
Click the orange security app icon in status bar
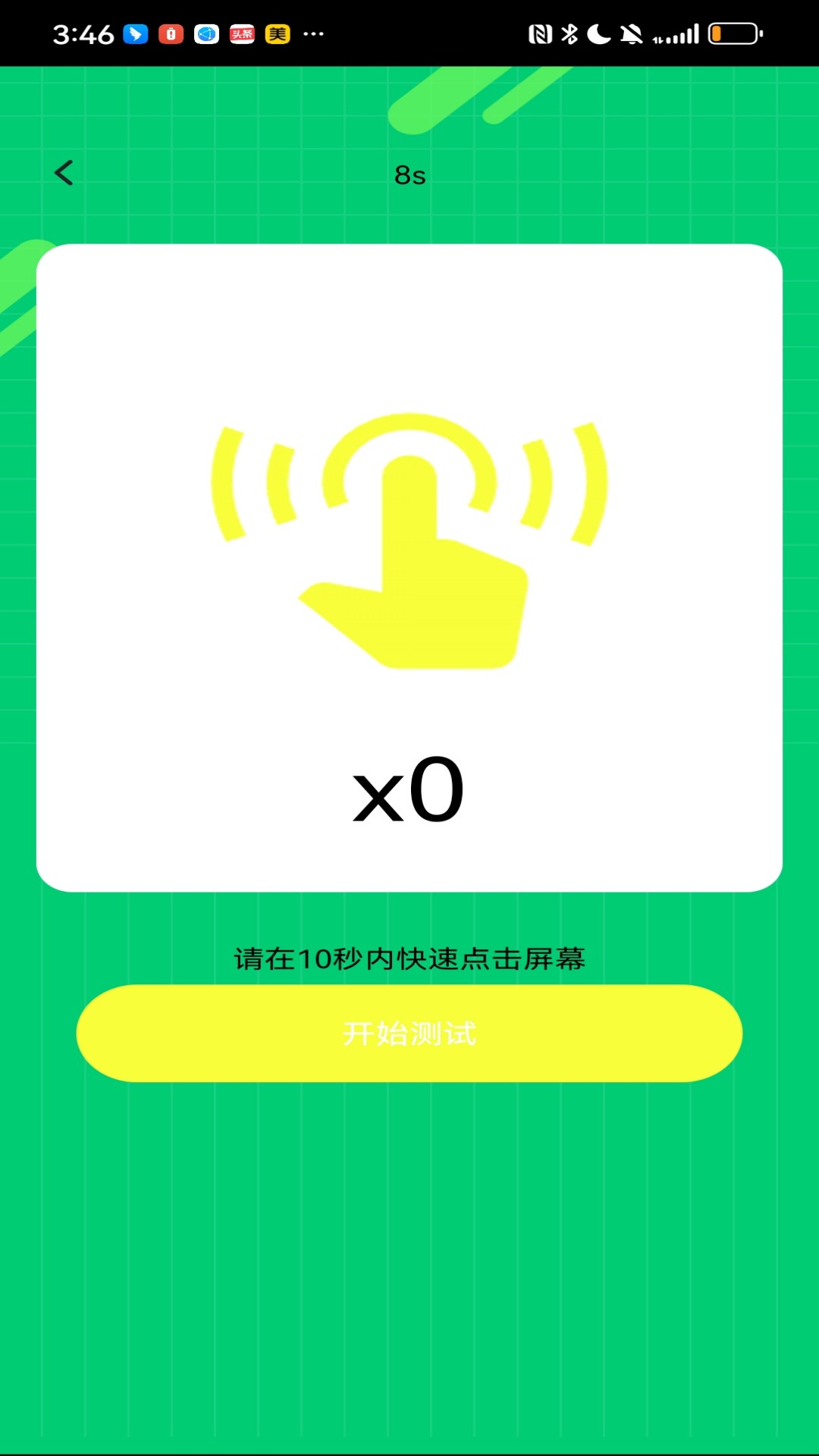[169, 33]
